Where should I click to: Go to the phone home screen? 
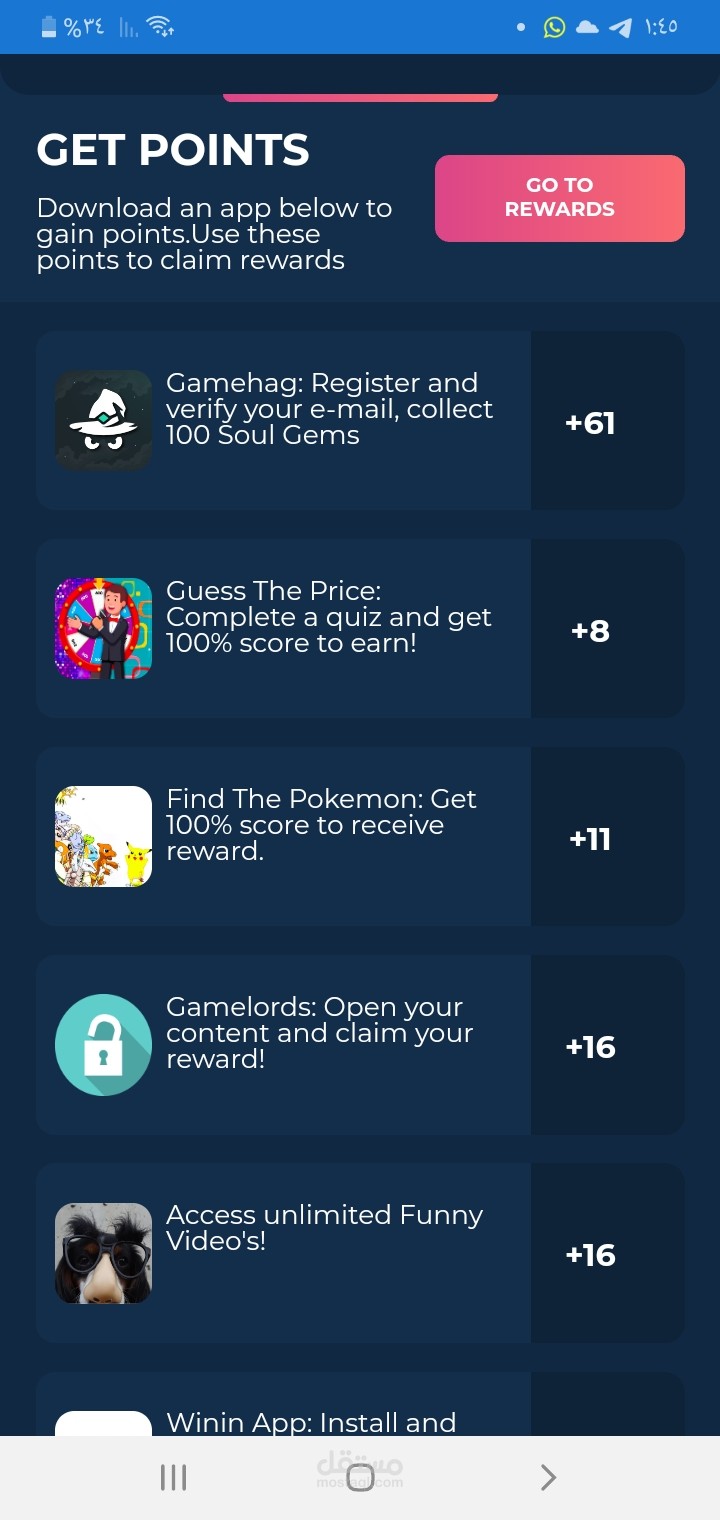click(x=360, y=1478)
